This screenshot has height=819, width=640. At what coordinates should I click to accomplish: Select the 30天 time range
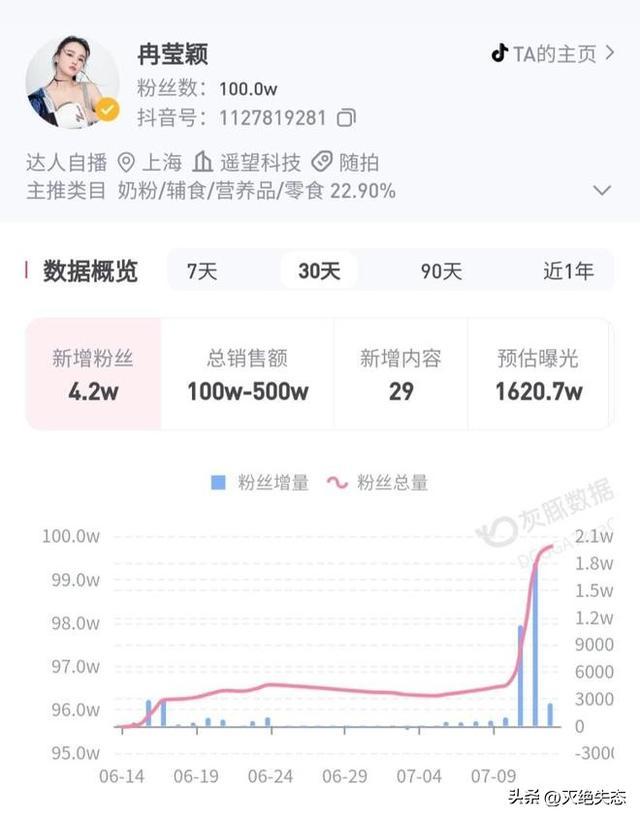319,271
